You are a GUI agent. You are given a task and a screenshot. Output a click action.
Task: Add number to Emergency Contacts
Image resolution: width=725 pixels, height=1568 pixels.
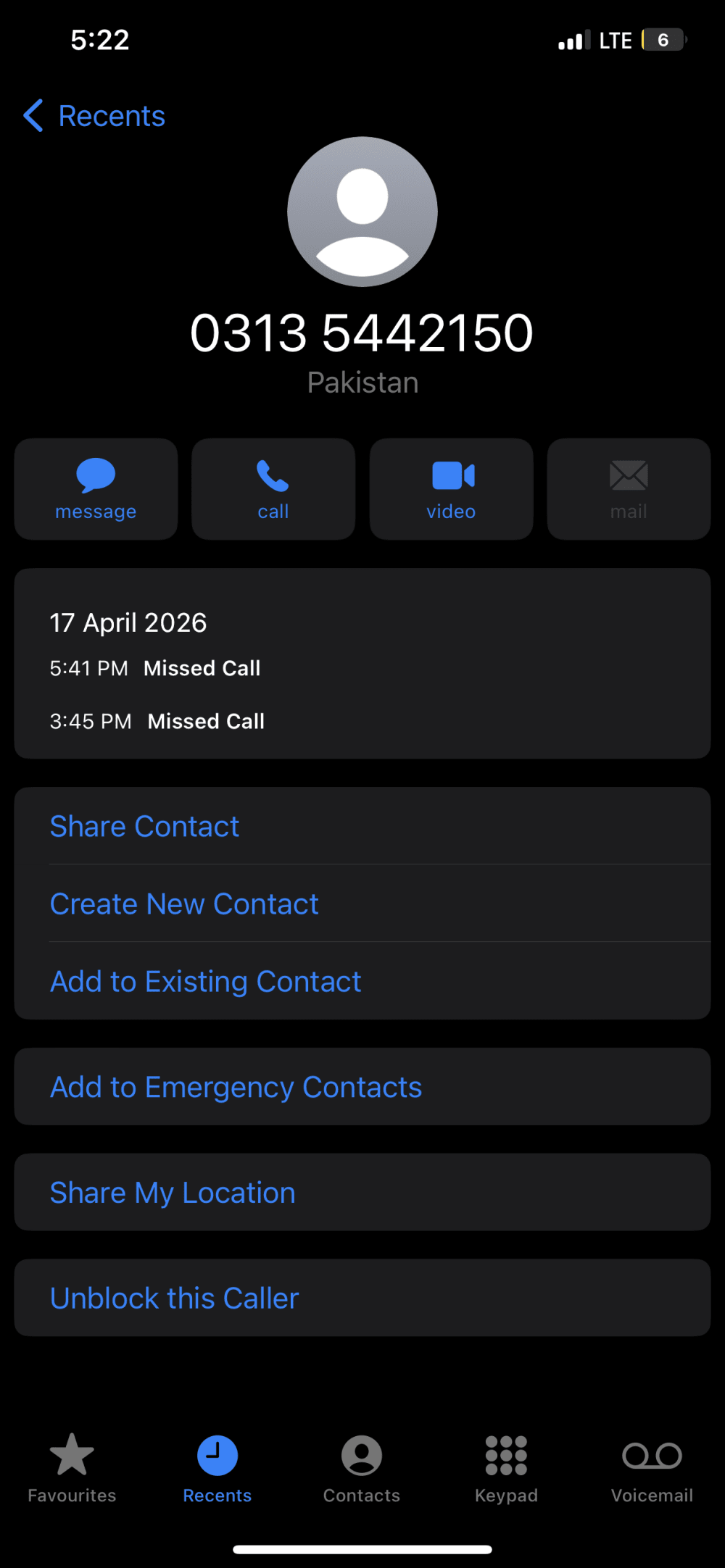(x=236, y=1087)
